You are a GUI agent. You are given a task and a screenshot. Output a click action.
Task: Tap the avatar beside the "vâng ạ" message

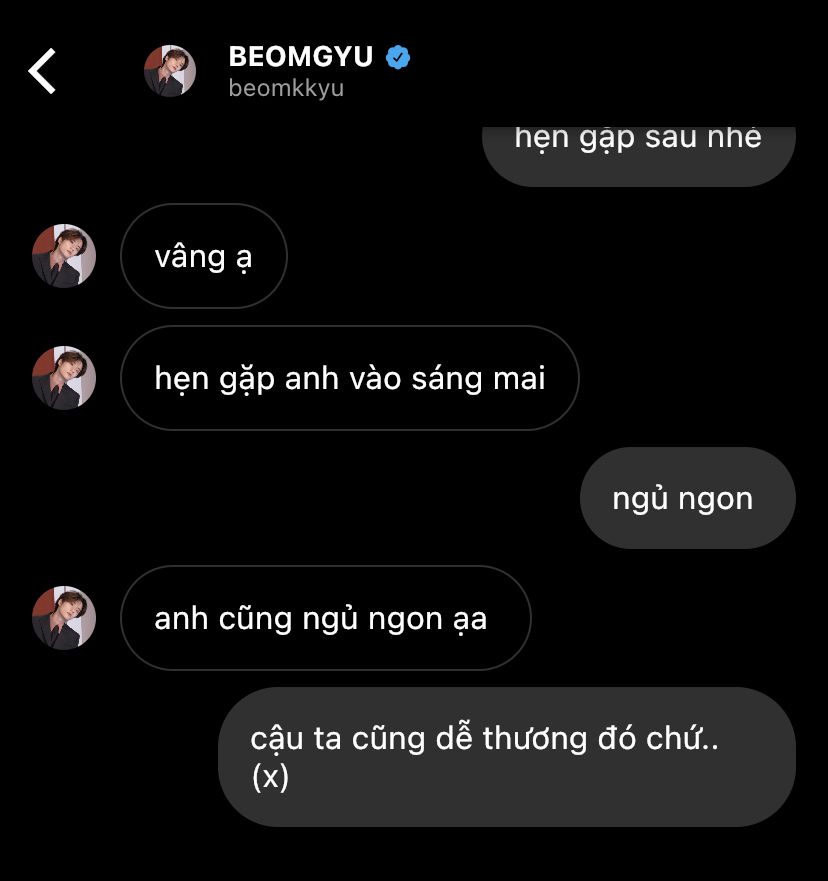pos(64,256)
